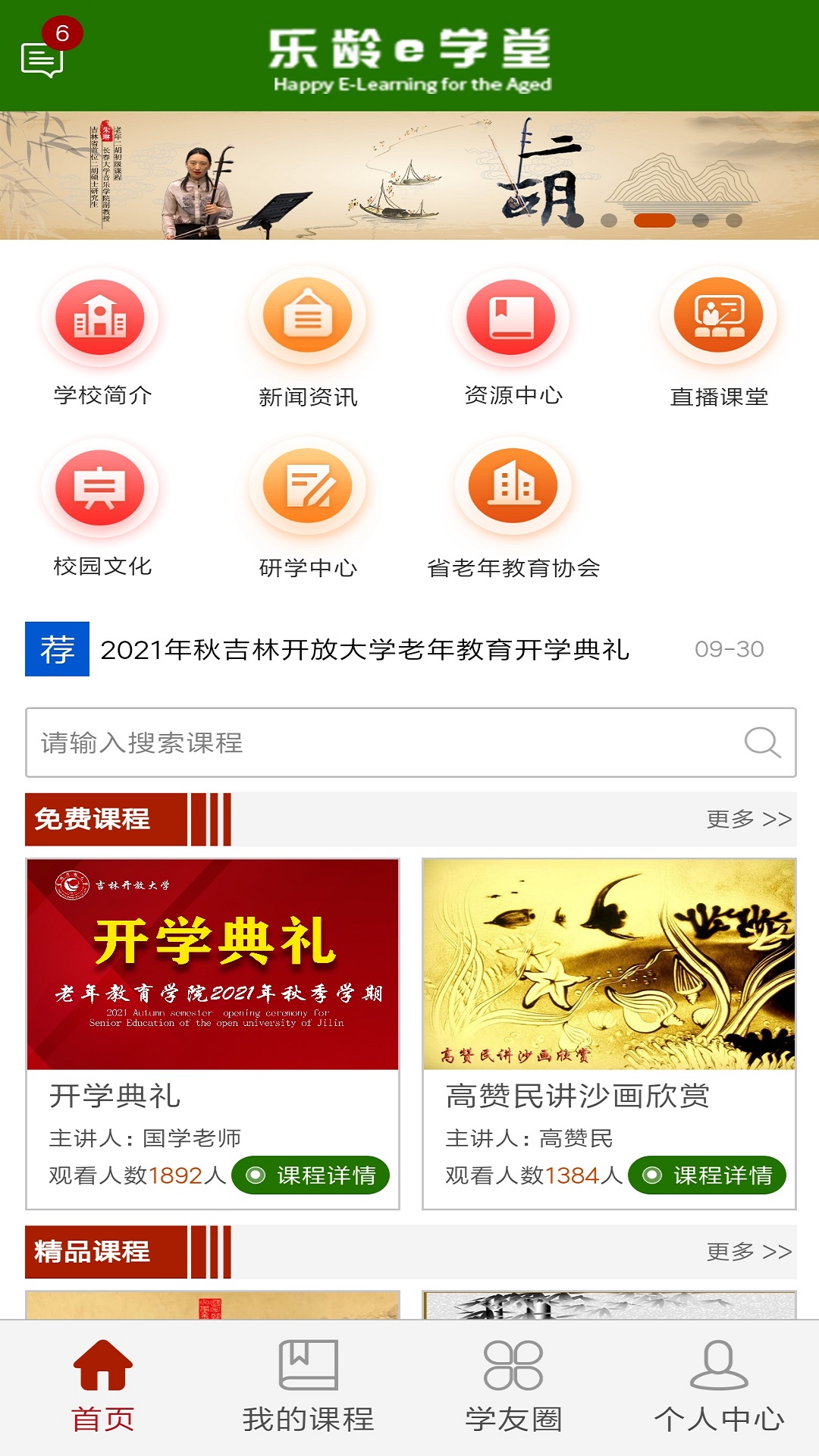
Task: Open 课程详情 for 高赞民讲沙画欣赏
Action: (707, 1175)
